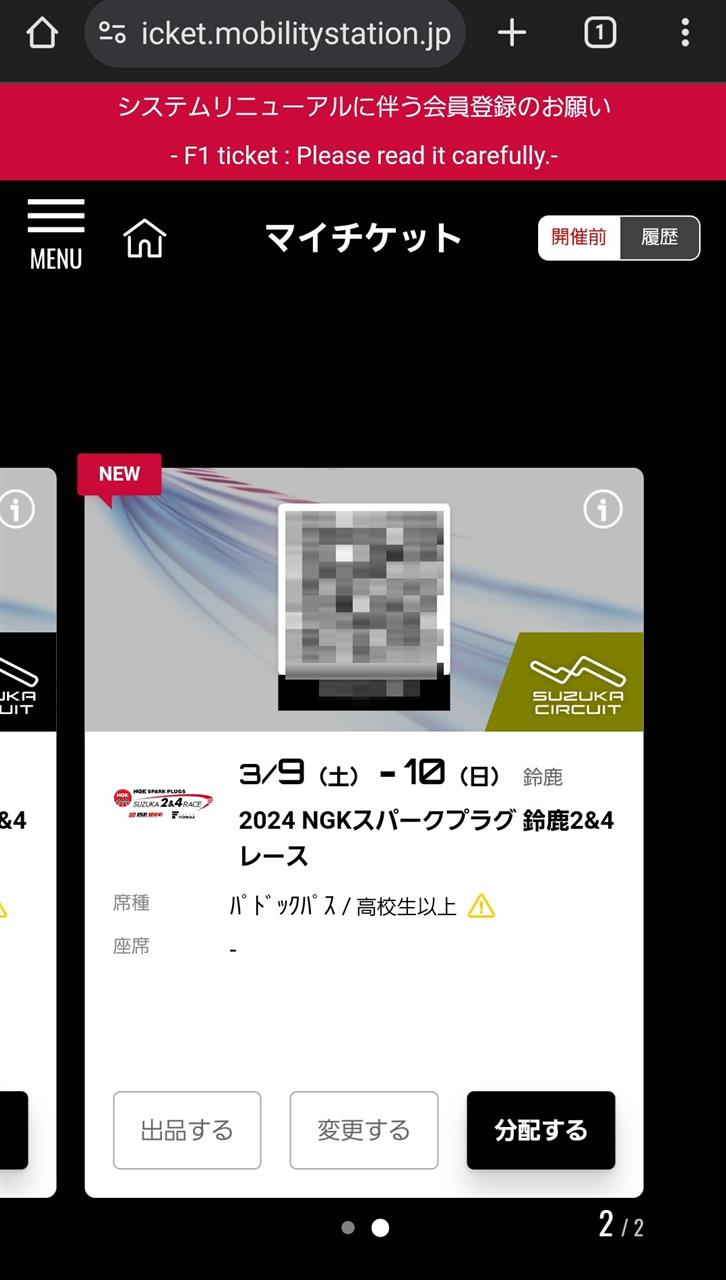Tap the 変更する button
The width and height of the screenshot is (726, 1280).
pos(364,1130)
